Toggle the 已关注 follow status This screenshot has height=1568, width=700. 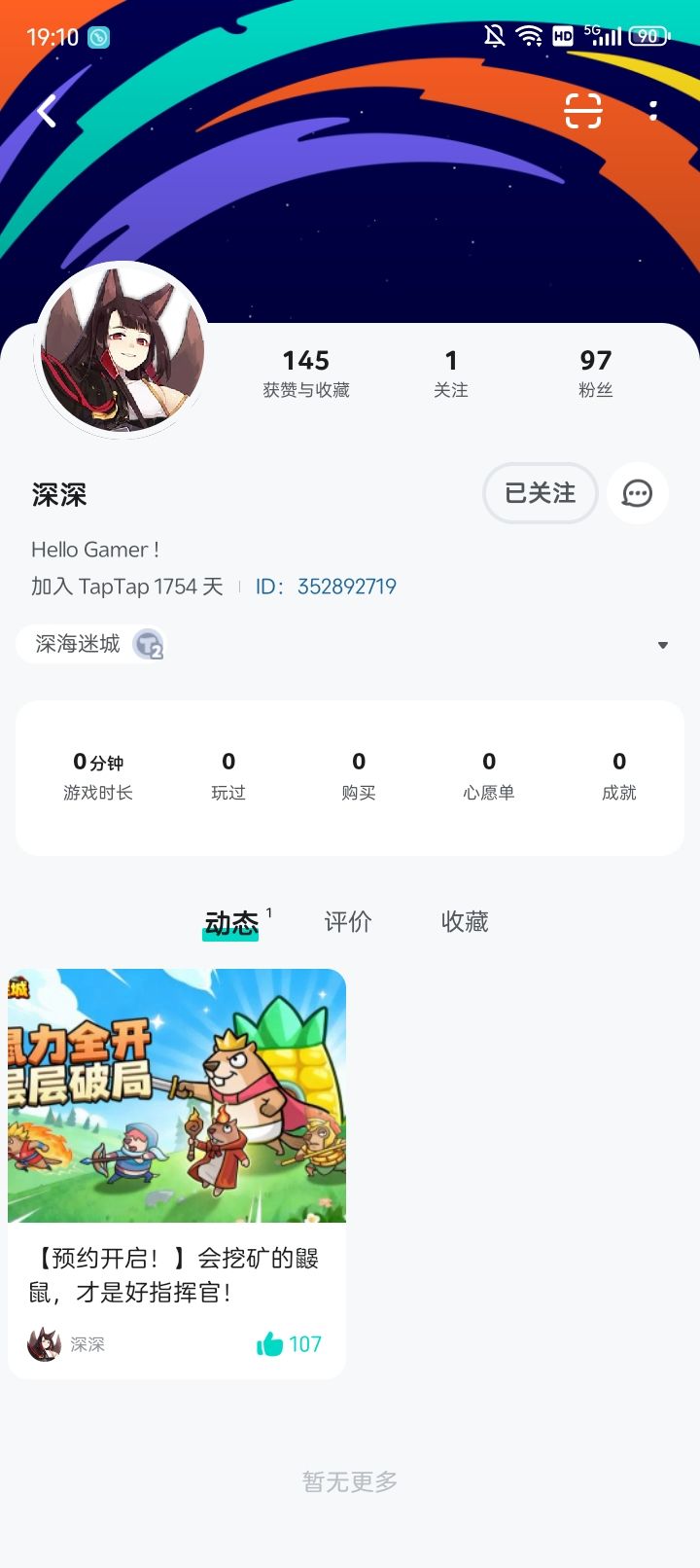pyautogui.click(x=540, y=493)
